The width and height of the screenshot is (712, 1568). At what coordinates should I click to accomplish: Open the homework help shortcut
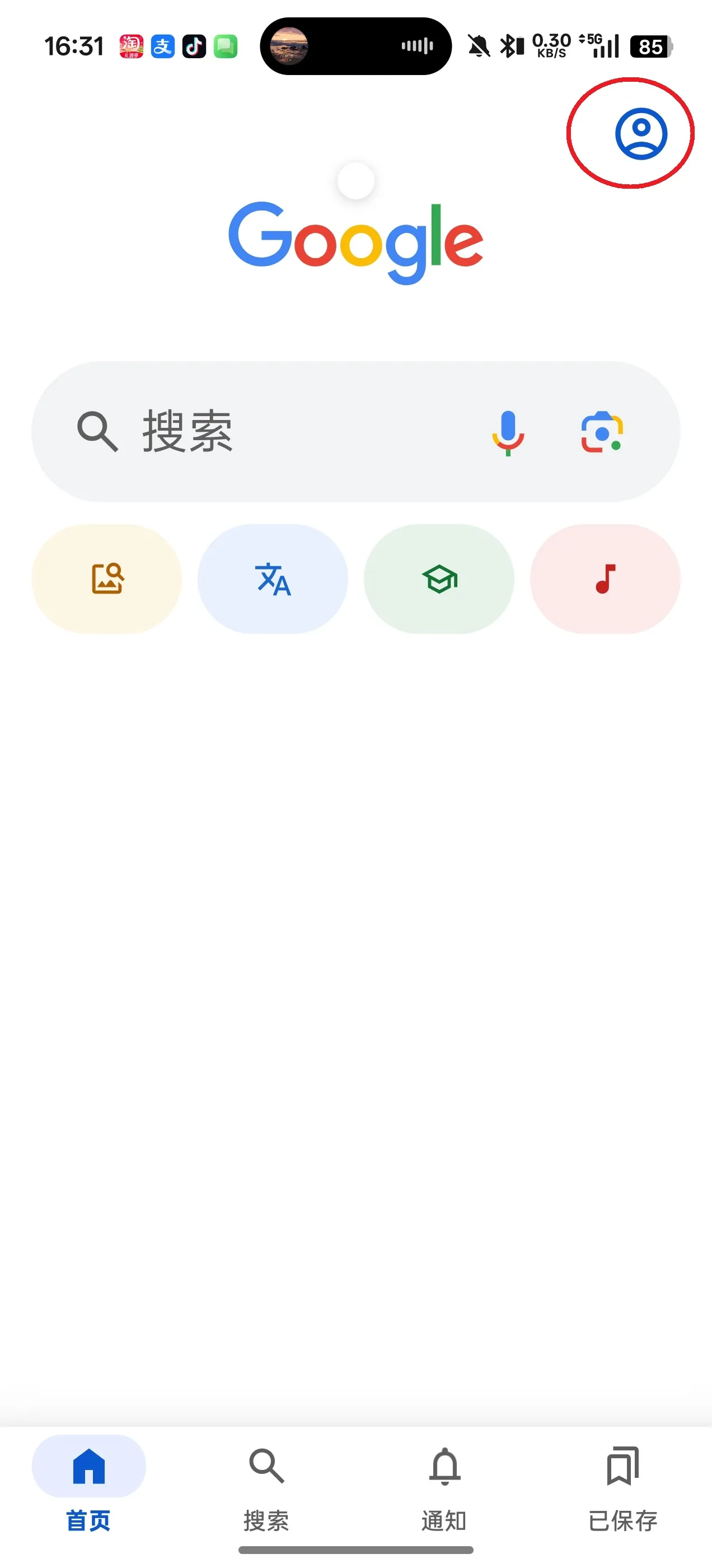[439, 579]
